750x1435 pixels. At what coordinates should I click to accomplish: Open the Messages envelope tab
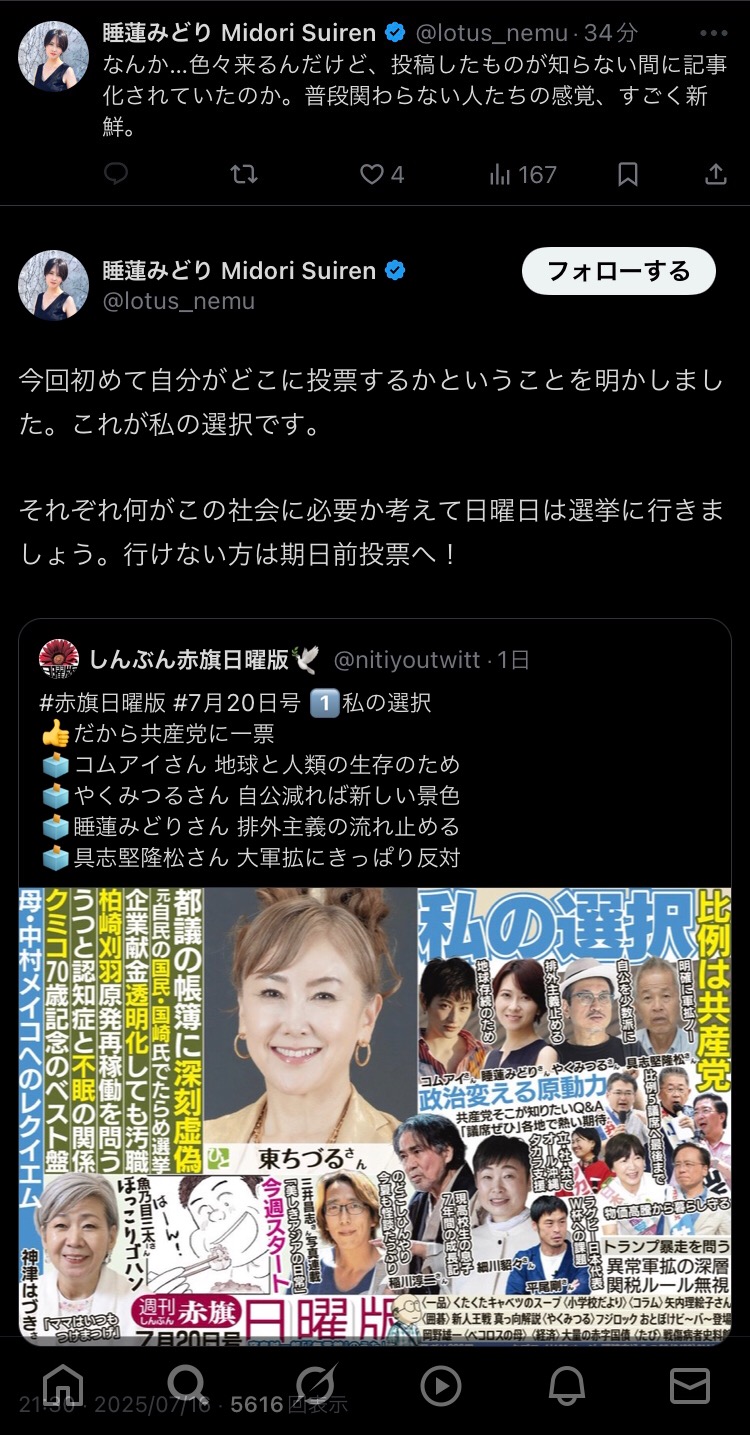(x=689, y=1385)
